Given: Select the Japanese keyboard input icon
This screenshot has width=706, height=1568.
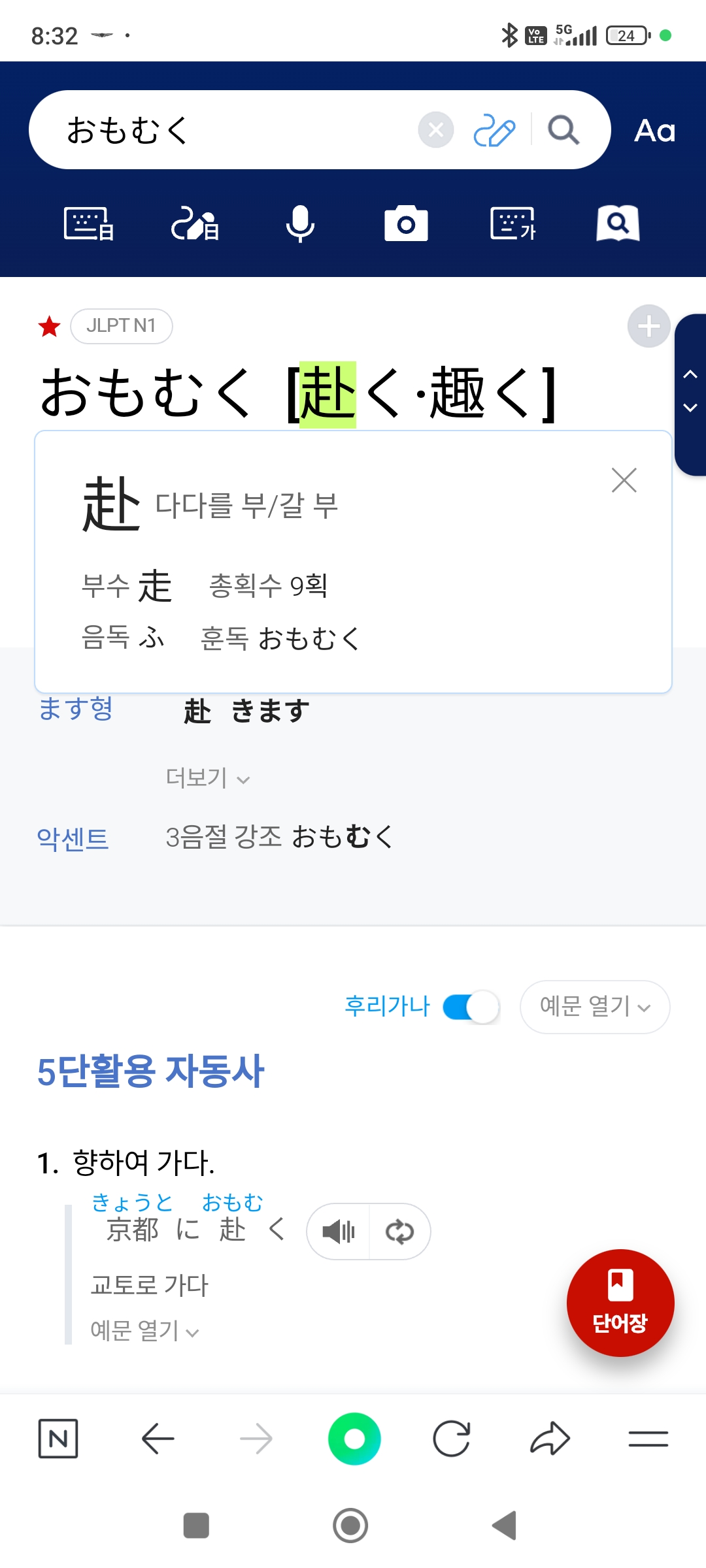Looking at the screenshot, I should [x=89, y=224].
